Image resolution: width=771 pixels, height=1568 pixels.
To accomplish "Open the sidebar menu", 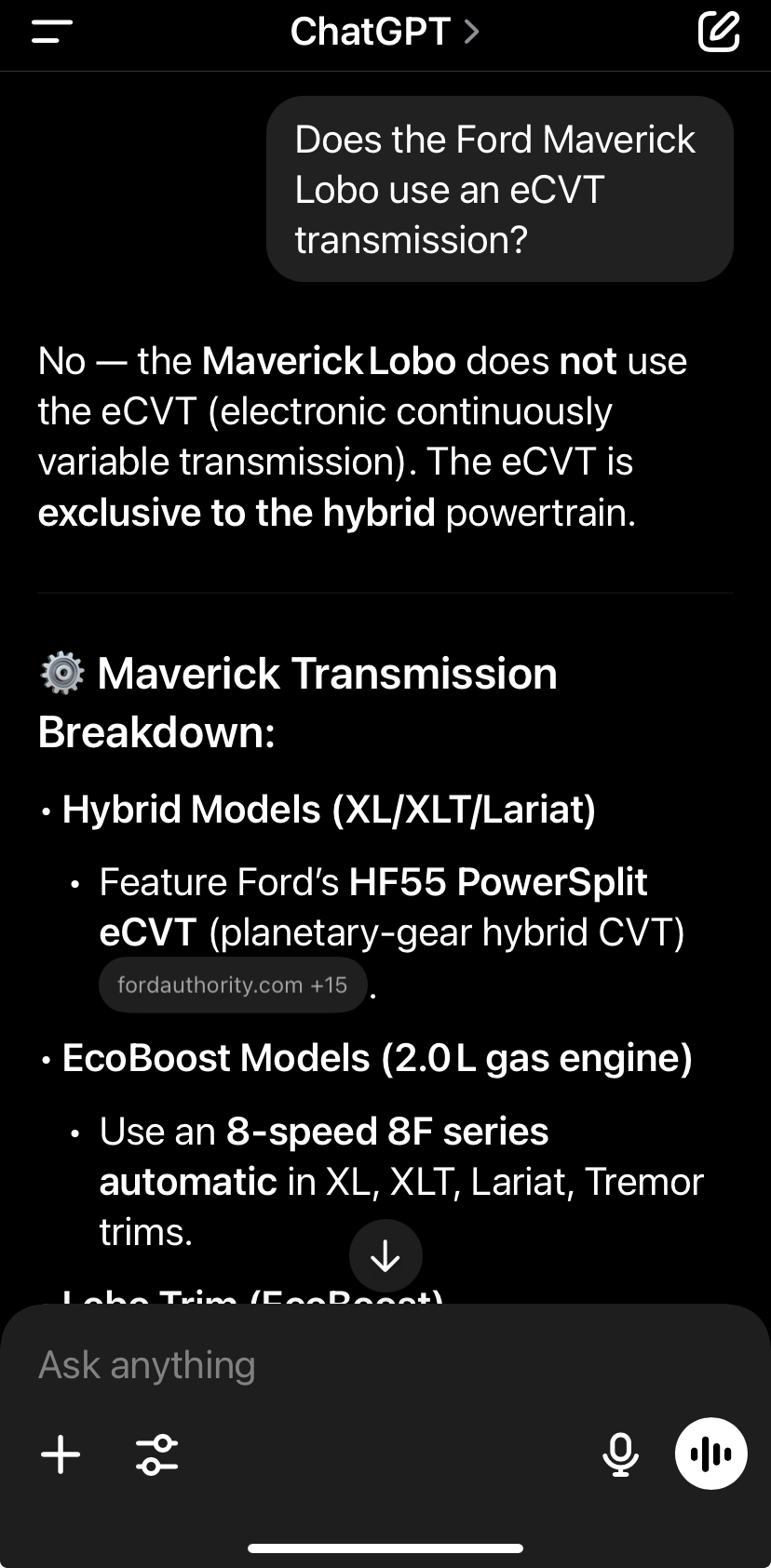I will coord(51,32).
